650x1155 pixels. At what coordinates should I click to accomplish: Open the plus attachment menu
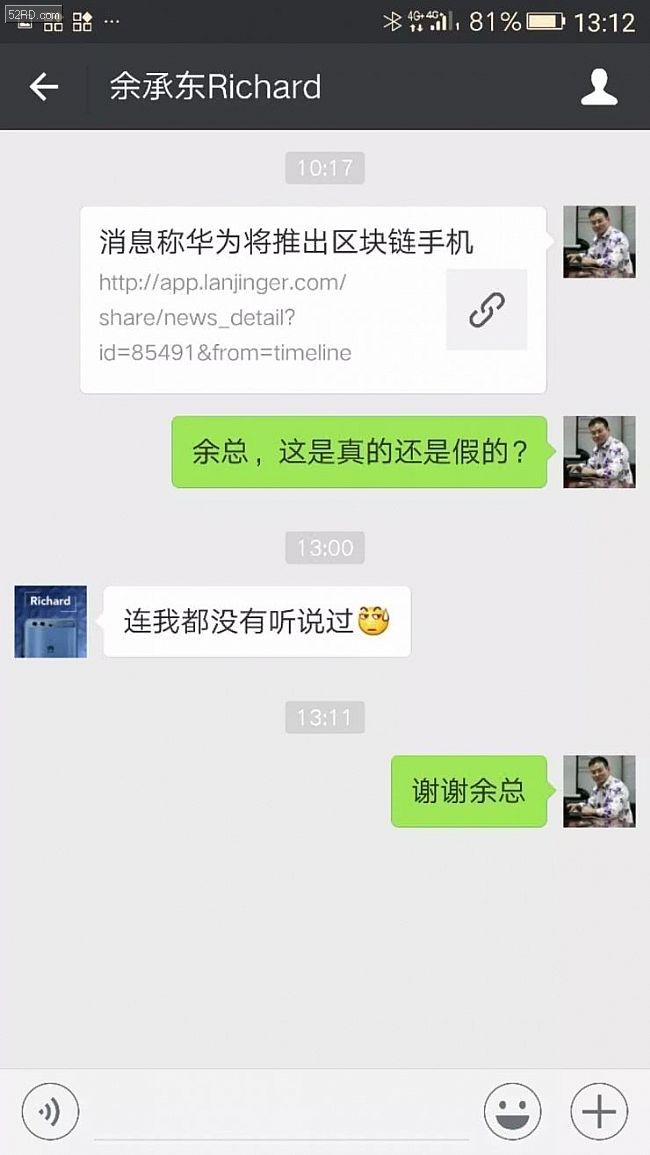pos(599,1111)
